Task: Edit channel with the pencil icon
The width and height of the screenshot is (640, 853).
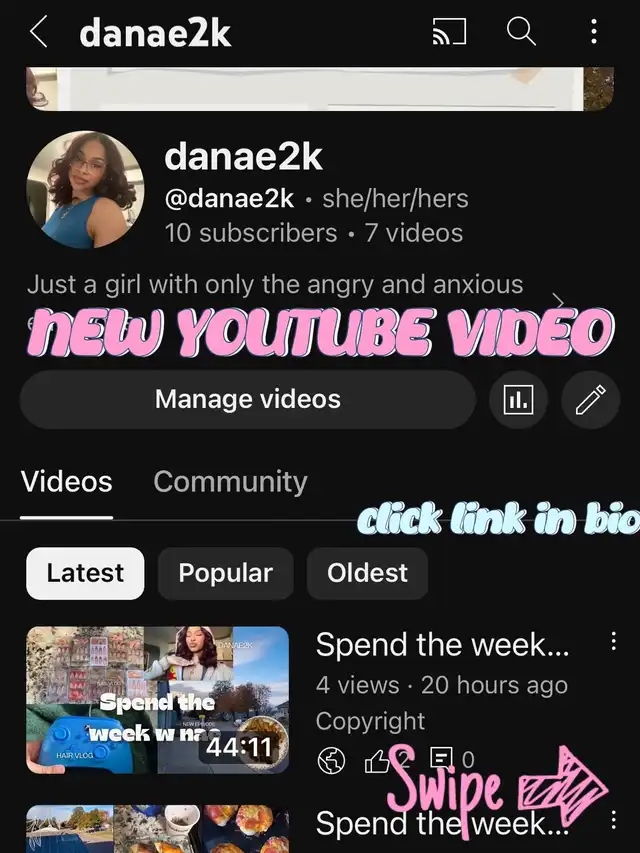Action: coord(590,400)
